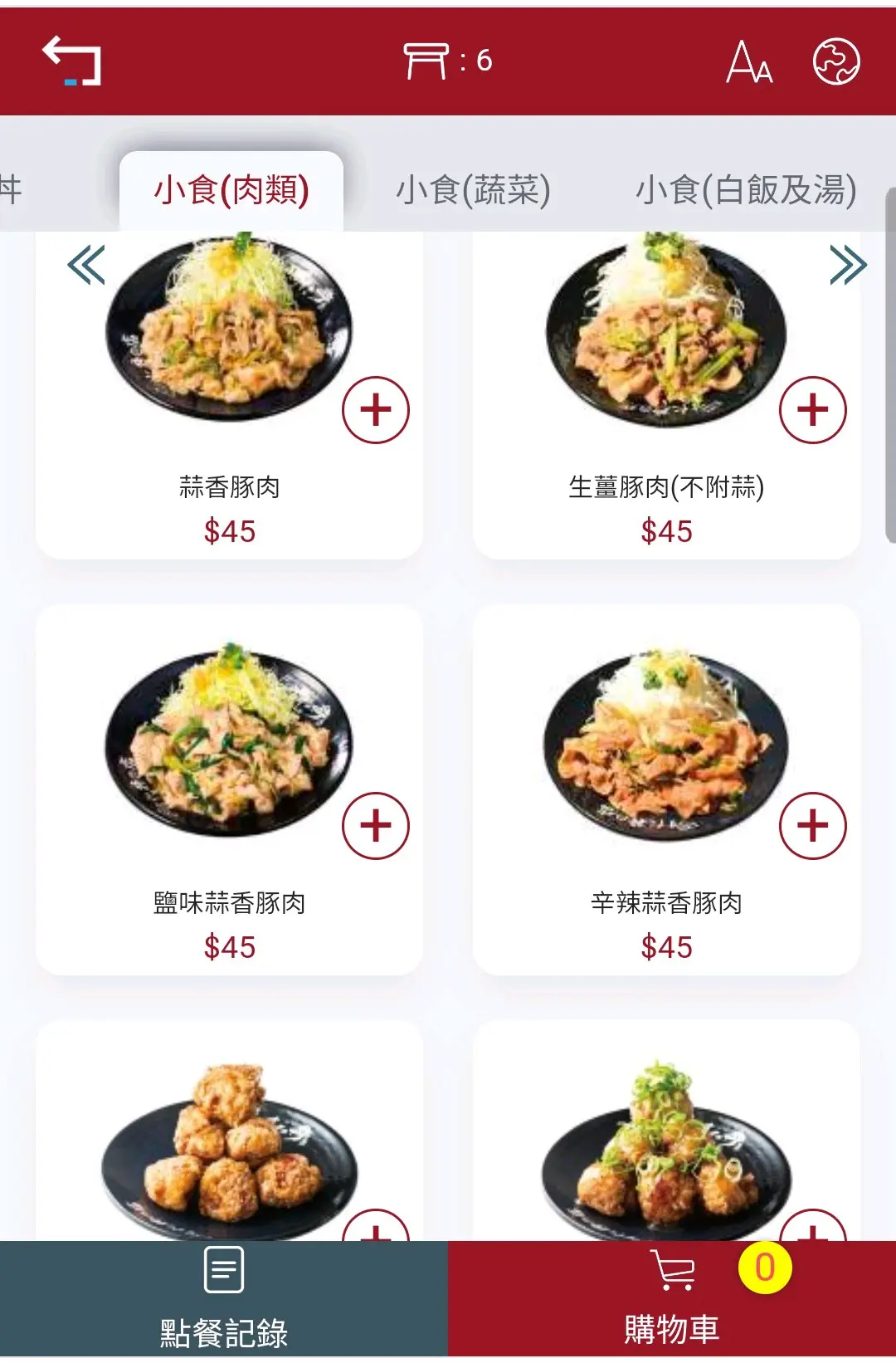View the fried chicken pieces dish
This screenshot has height=1363, width=896.
pyautogui.click(x=230, y=1150)
